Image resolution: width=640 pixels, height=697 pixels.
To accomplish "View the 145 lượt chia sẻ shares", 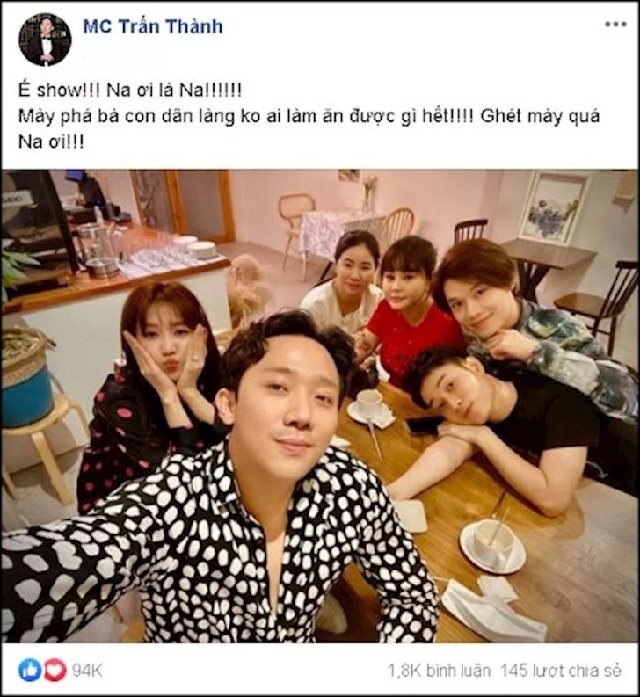I will tap(560, 670).
